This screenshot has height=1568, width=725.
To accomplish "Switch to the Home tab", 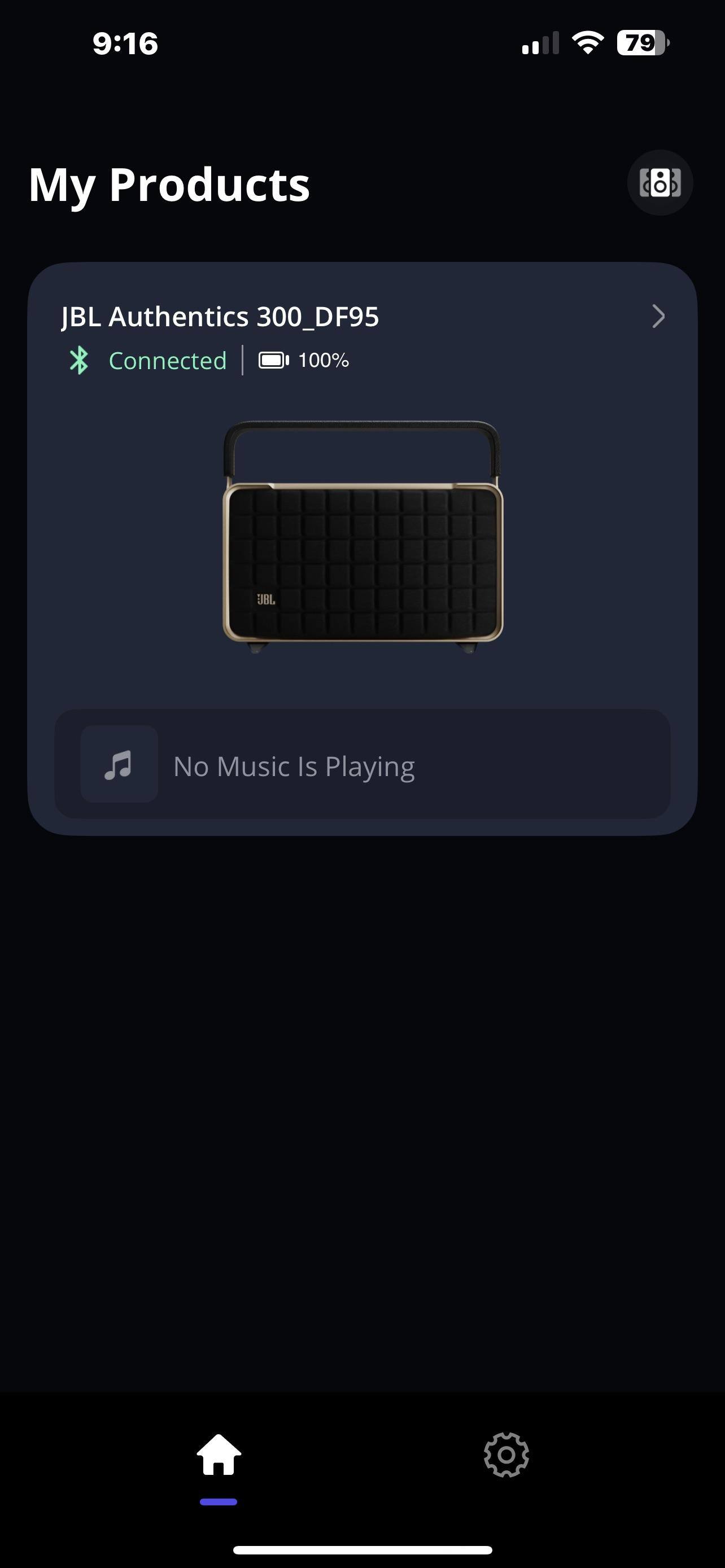I will click(219, 1456).
